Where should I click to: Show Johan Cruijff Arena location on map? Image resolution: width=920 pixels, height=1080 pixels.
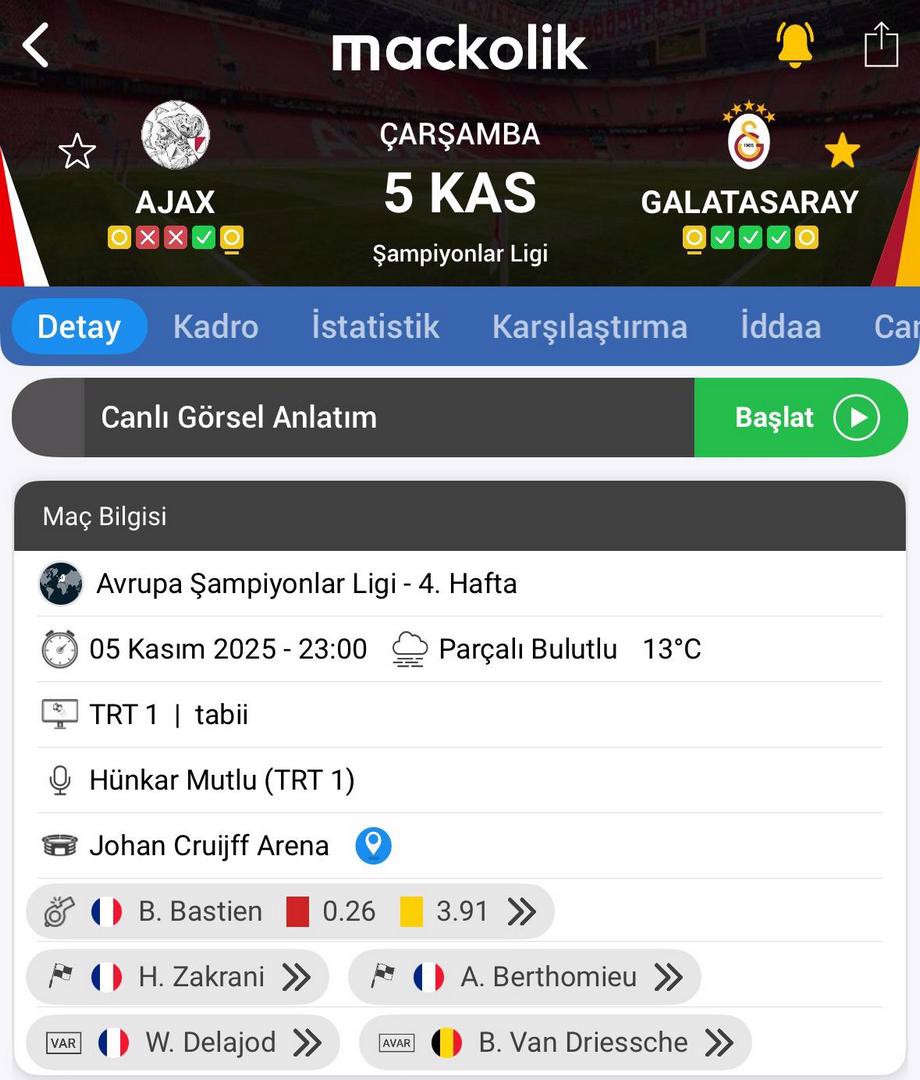coord(373,846)
